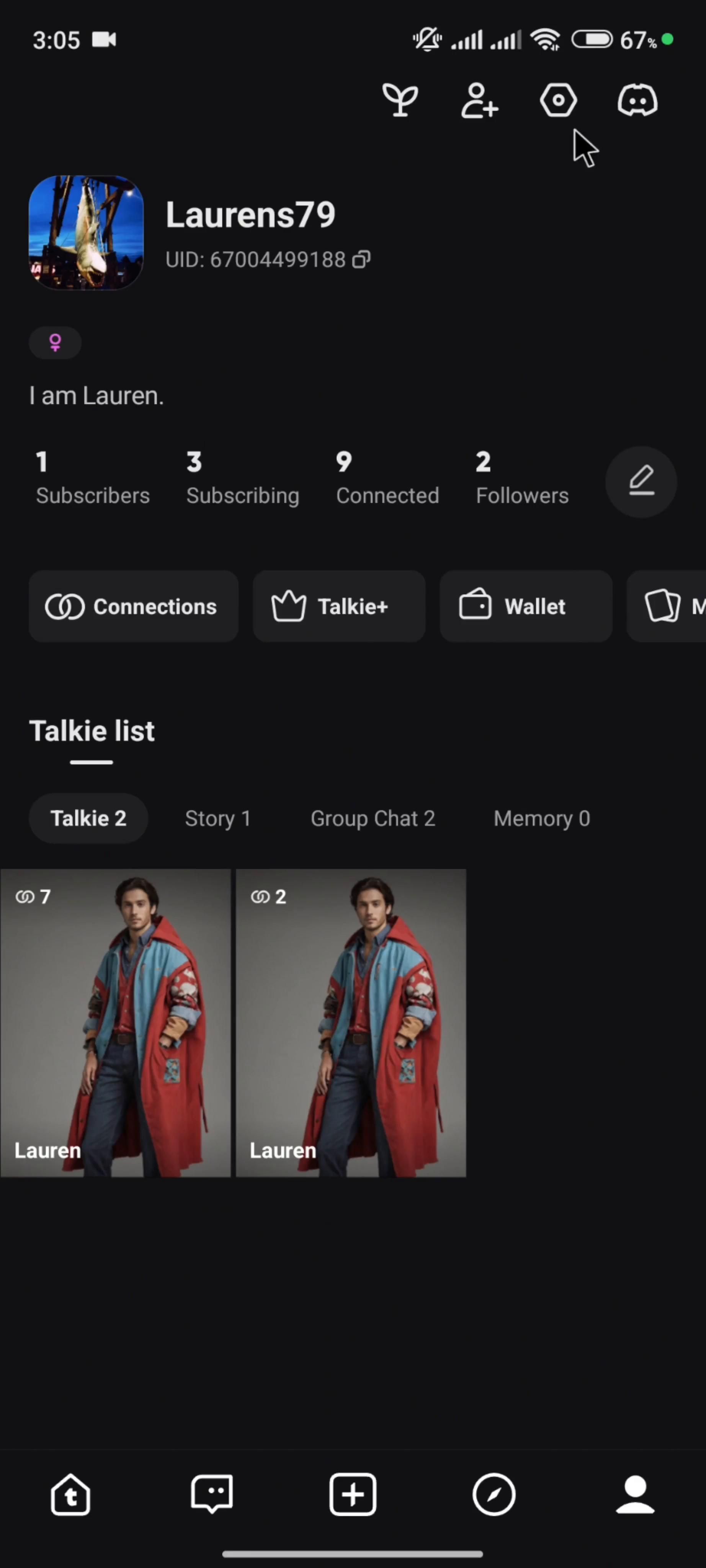
Task: Open settings hexagon icon
Action: 558,100
